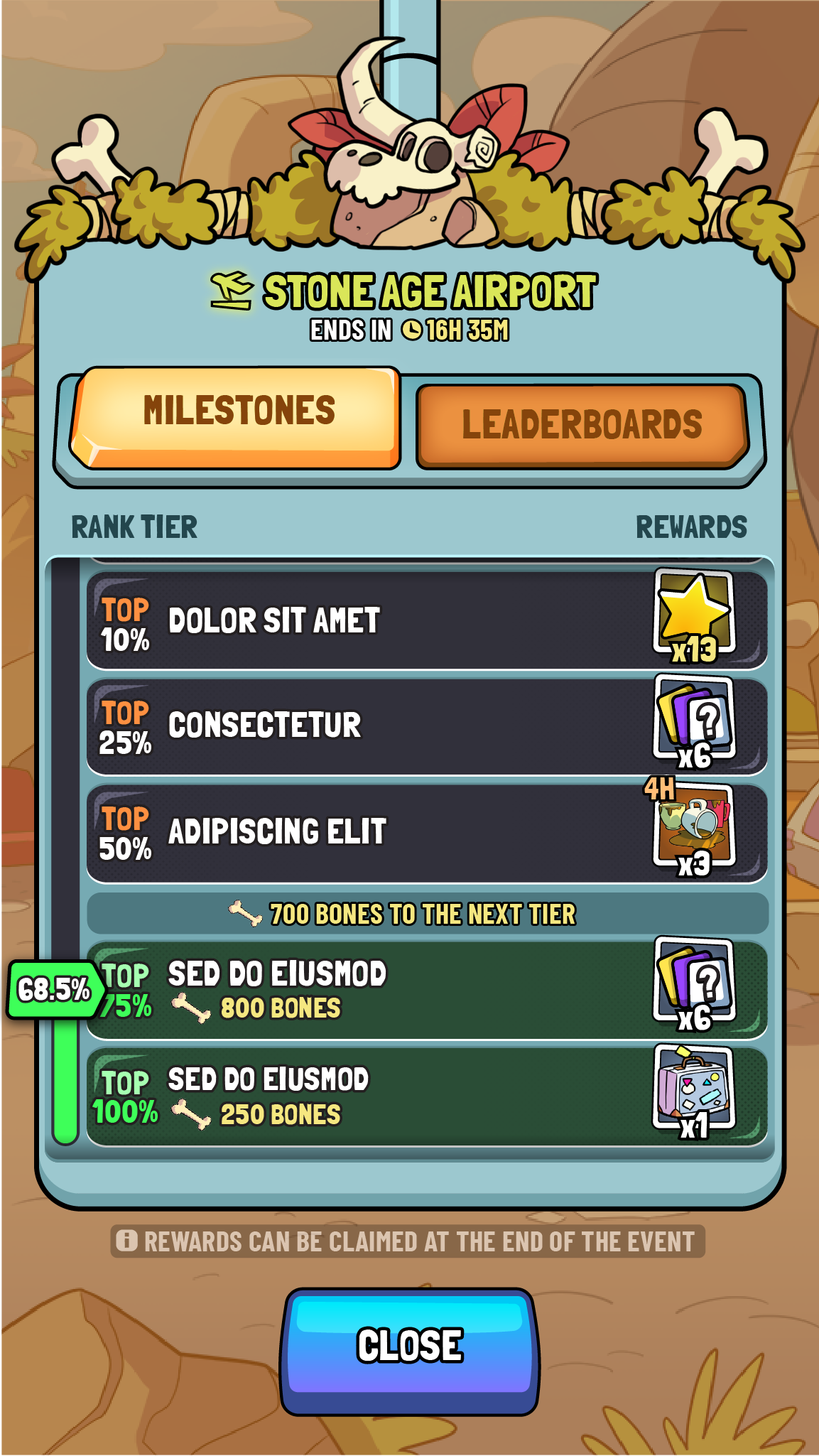View the suitcase reward for Top 100%

(x=693, y=1090)
